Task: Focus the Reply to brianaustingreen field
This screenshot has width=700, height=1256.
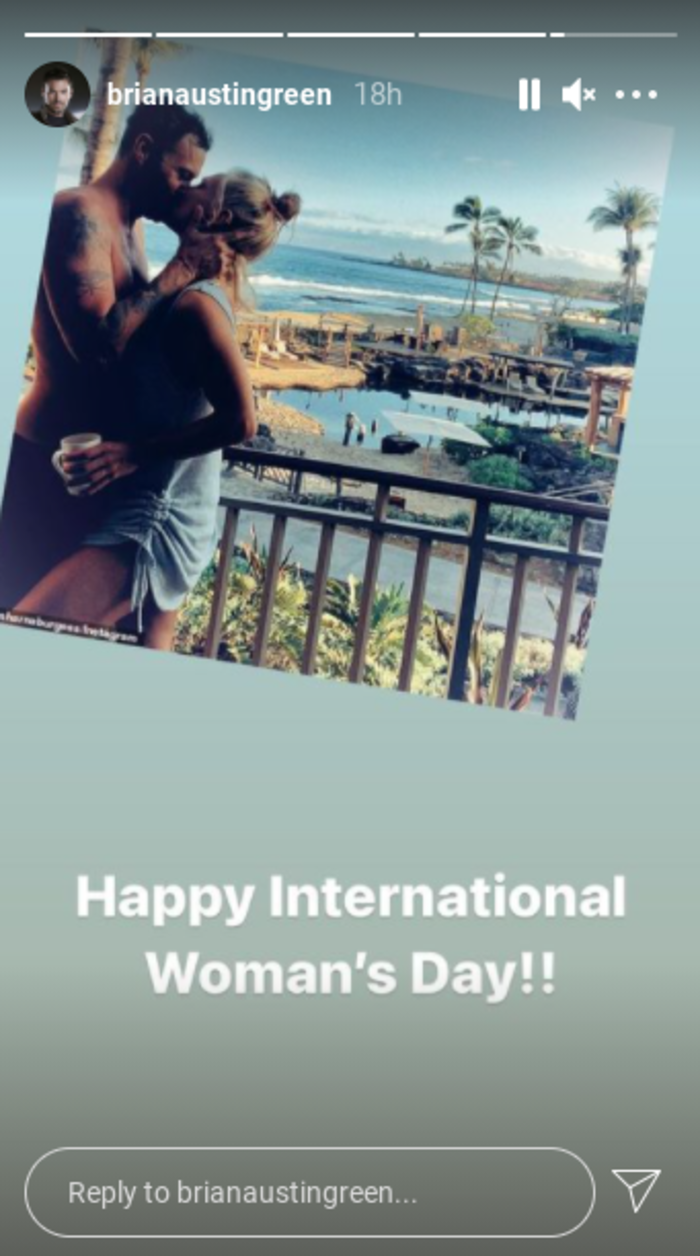Action: (x=310, y=1192)
